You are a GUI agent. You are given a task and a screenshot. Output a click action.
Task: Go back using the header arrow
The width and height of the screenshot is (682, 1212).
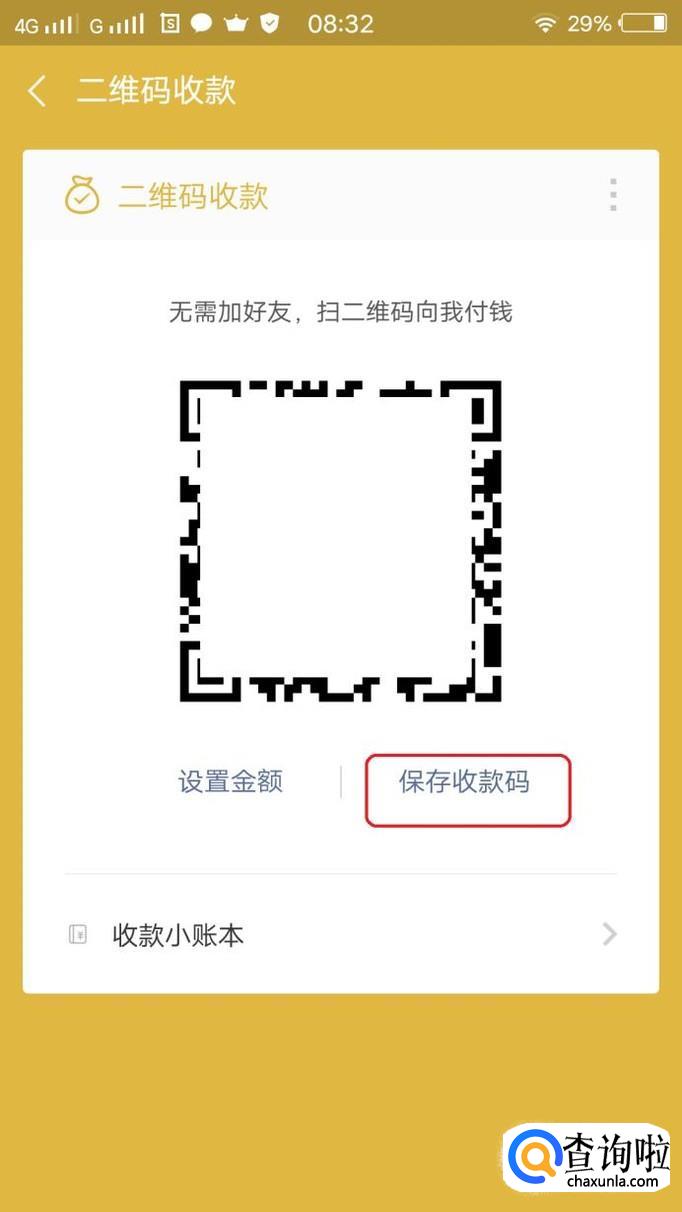[38, 91]
